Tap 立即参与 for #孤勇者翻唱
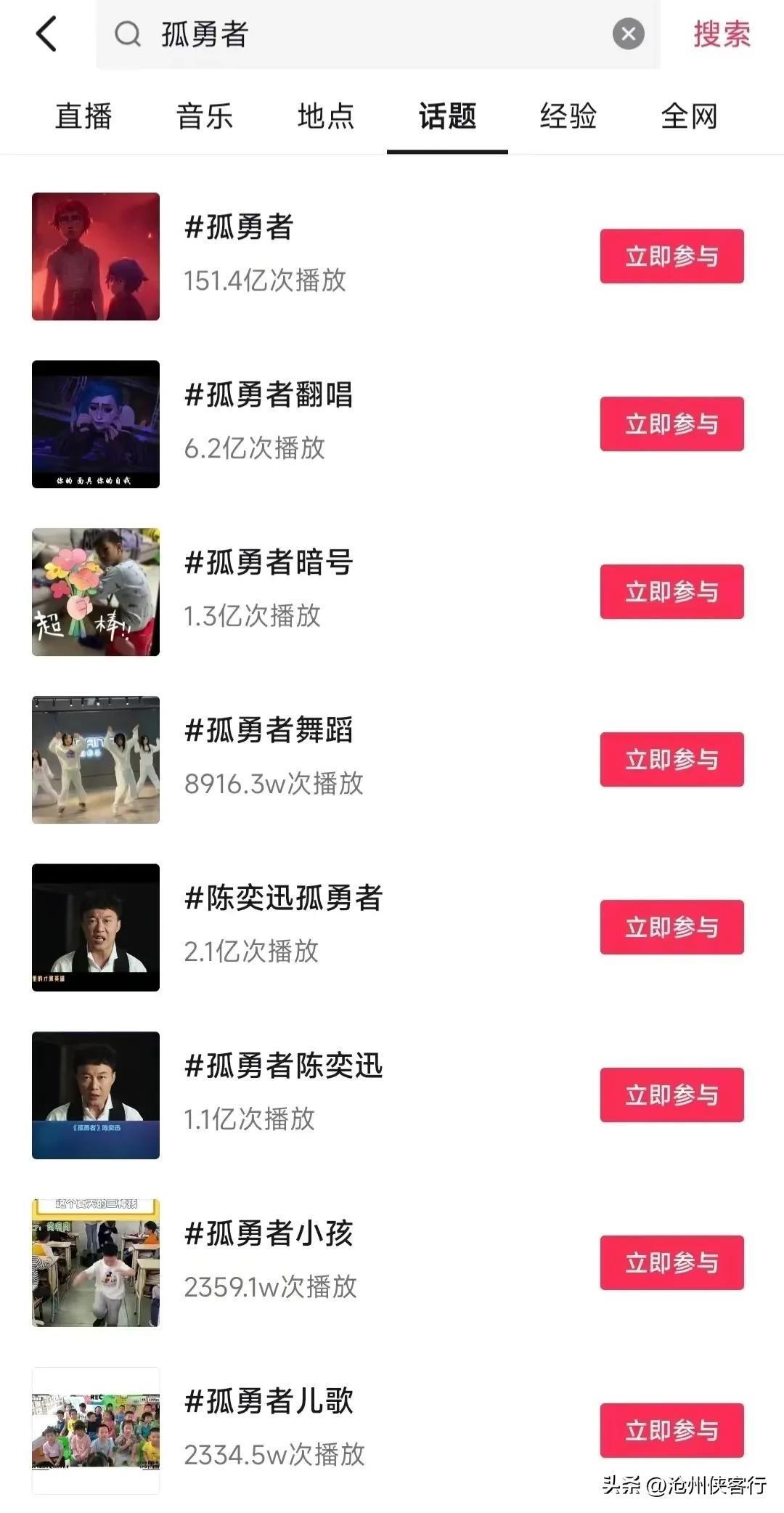The image size is (784, 1513). 671,424
